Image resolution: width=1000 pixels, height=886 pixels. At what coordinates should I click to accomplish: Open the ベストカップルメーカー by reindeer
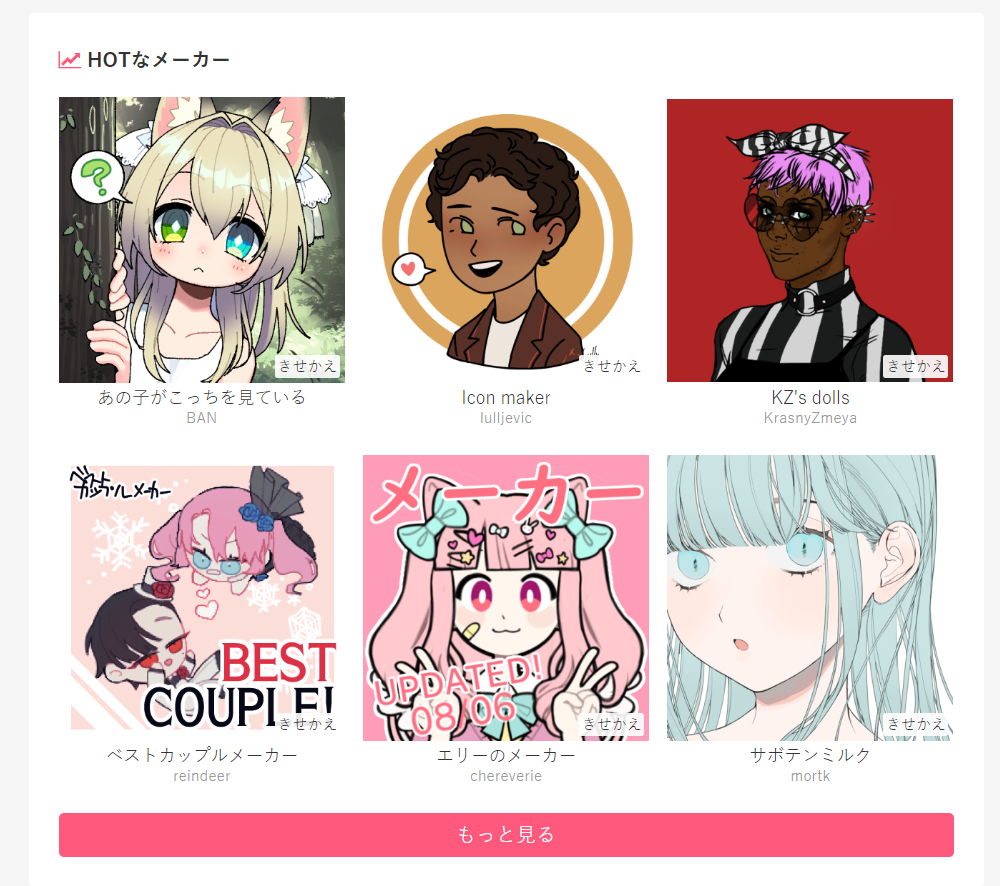[201, 598]
